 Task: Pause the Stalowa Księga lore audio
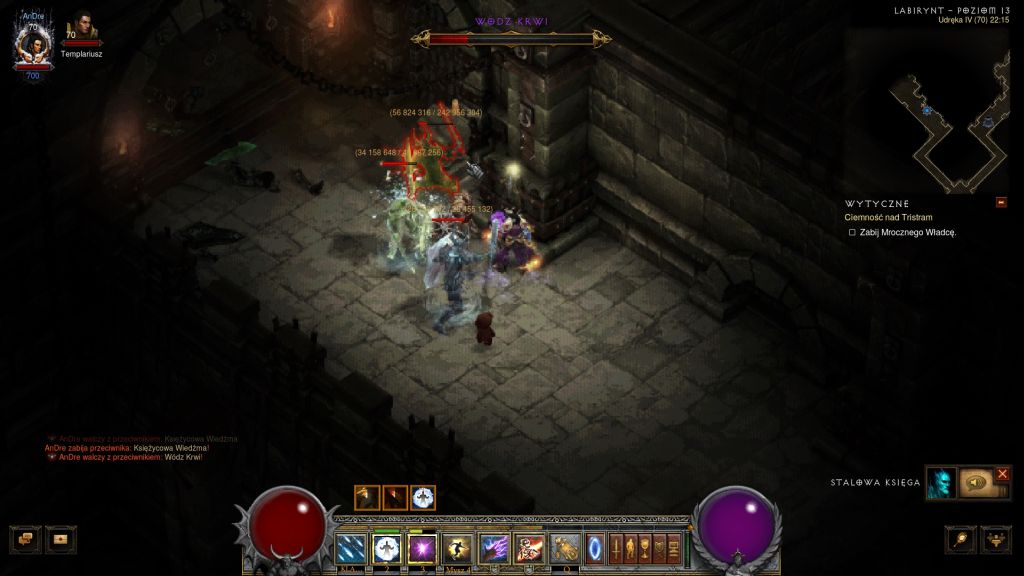(975, 483)
